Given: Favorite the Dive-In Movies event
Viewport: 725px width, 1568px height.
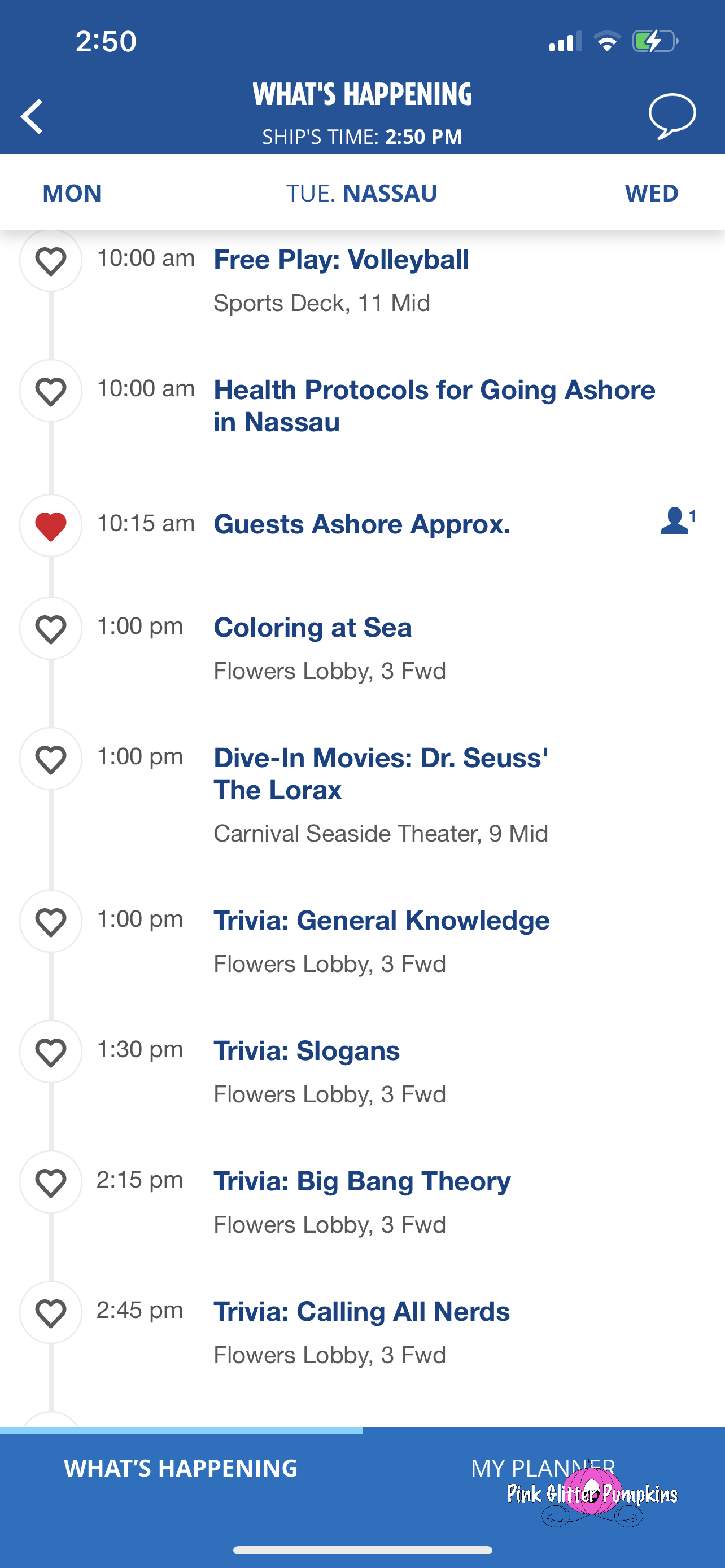Looking at the screenshot, I should (50, 759).
